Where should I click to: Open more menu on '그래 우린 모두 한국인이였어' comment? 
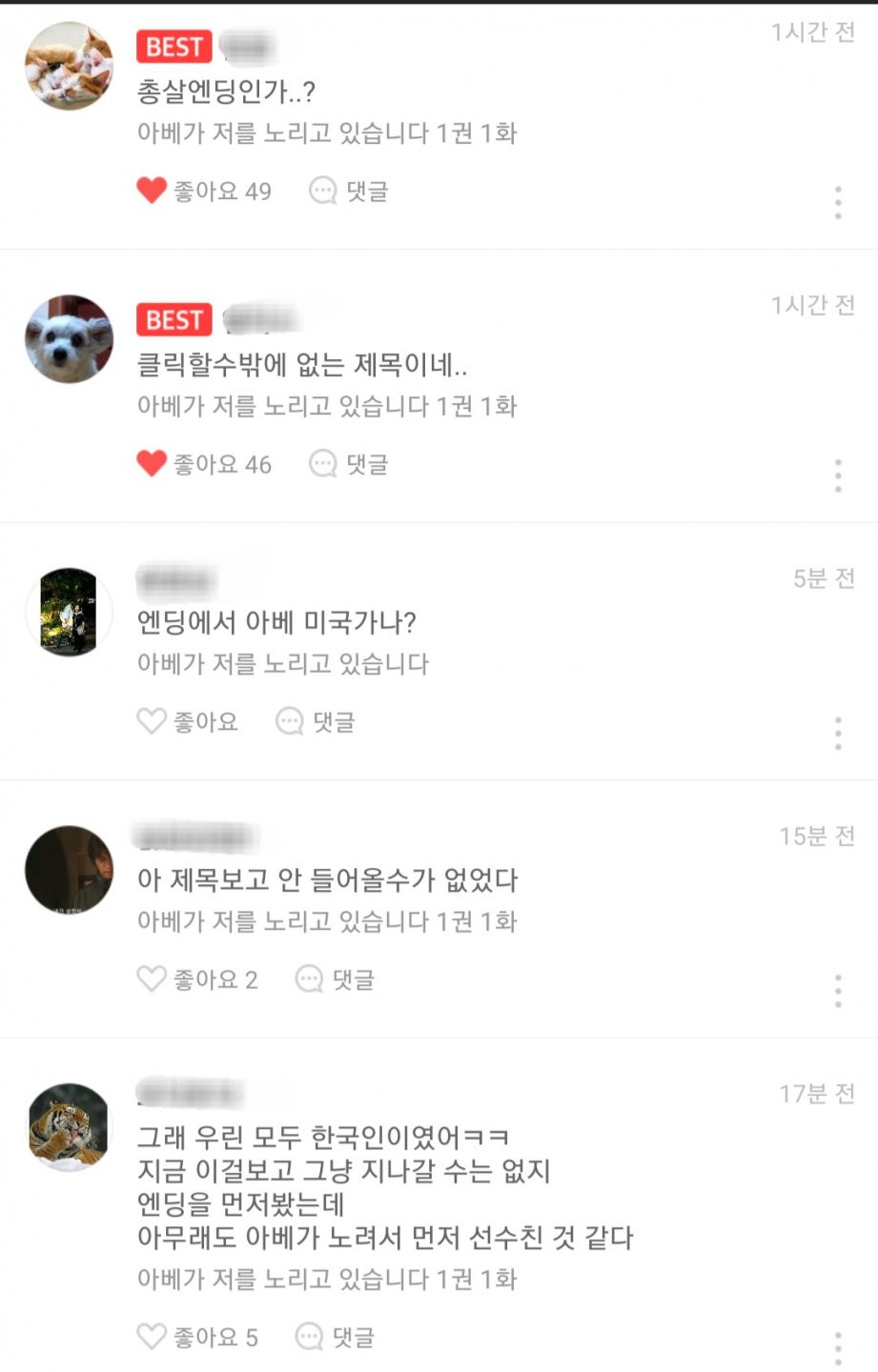click(x=838, y=1348)
